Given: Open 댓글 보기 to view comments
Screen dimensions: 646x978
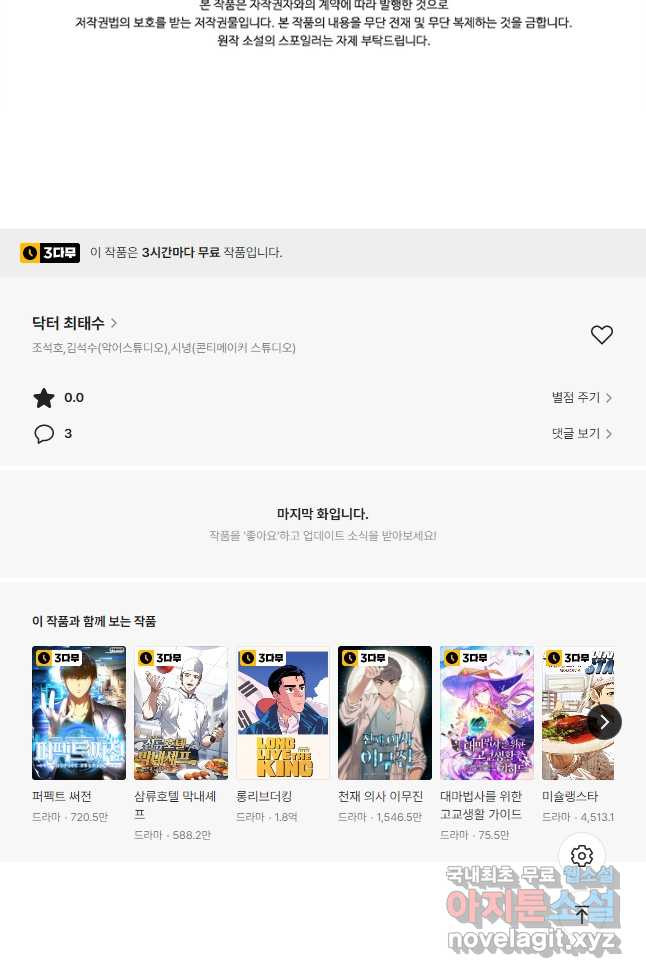Looking at the screenshot, I should [581, 434].
